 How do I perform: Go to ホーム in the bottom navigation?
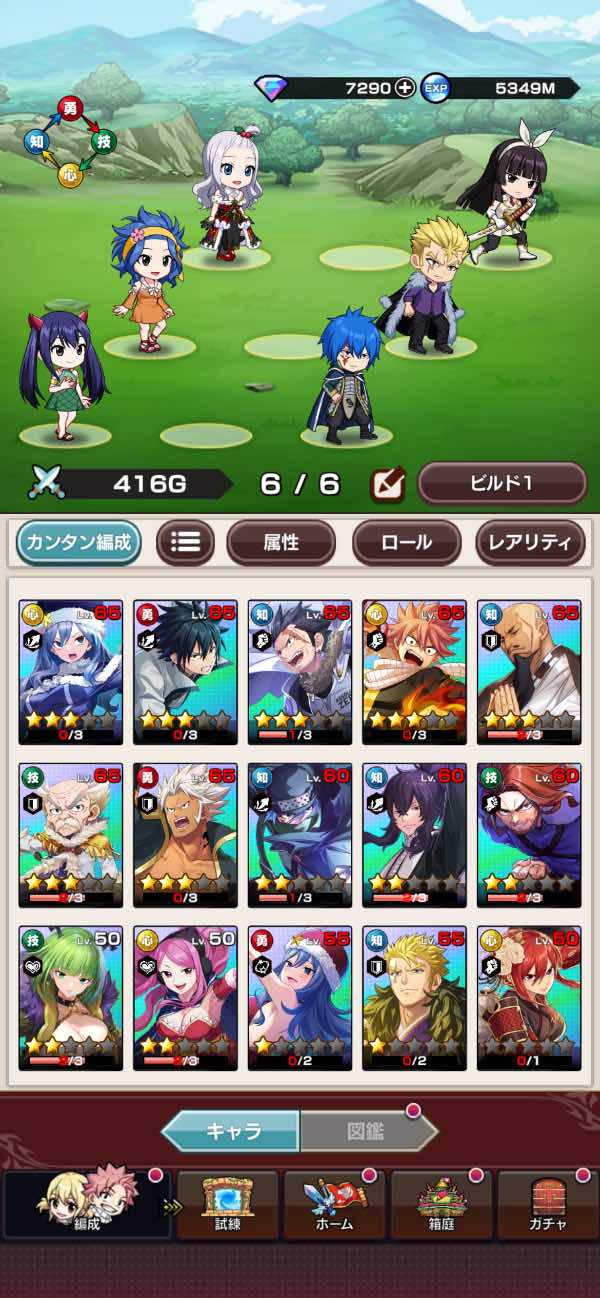pyautogui.click(x=334, y=1205)
